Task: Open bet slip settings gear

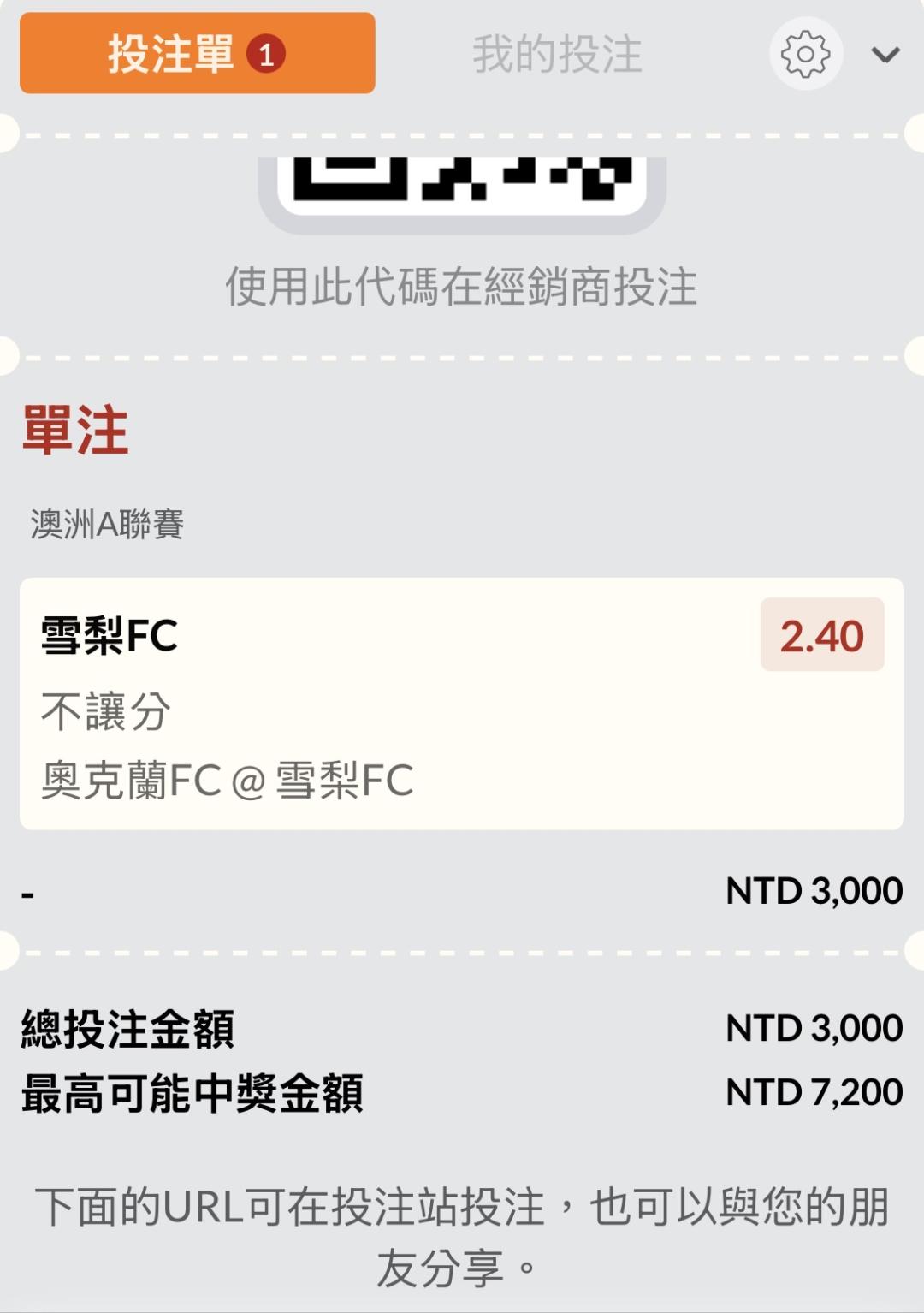Action: [806, 55]
